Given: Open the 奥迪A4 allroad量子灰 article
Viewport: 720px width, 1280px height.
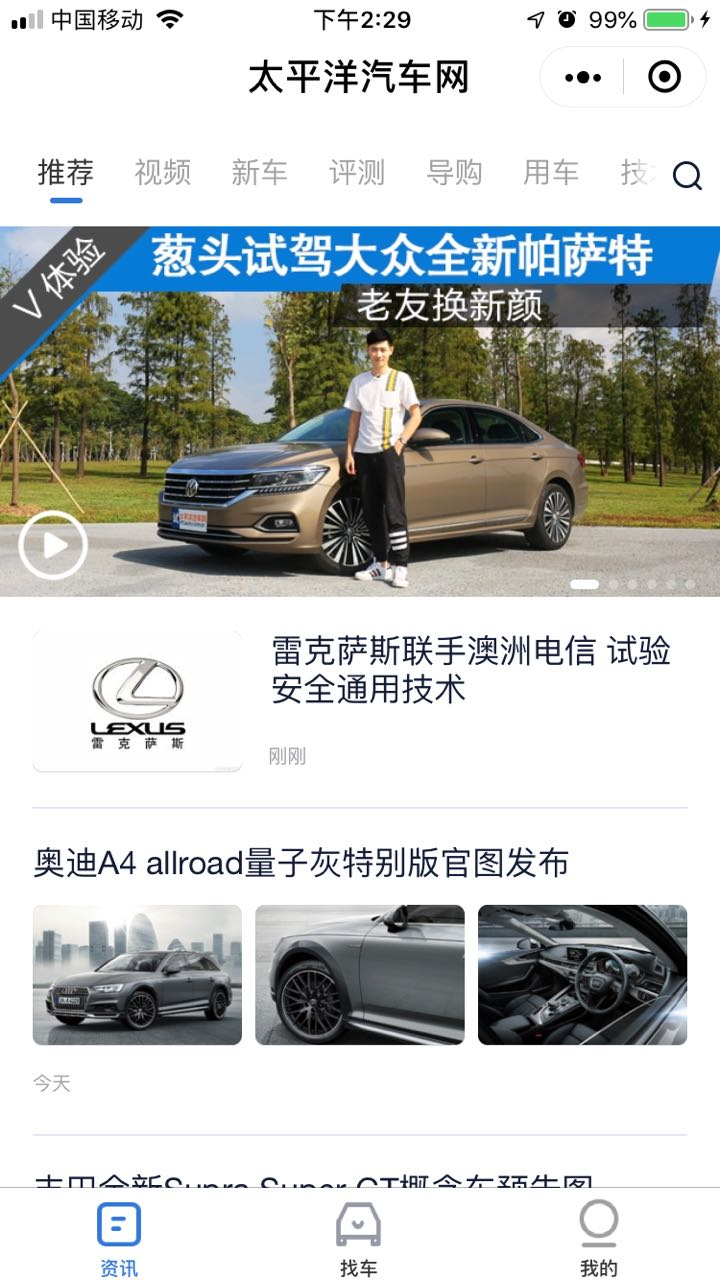Looking at the screenshot, I should tap(301, 863).
